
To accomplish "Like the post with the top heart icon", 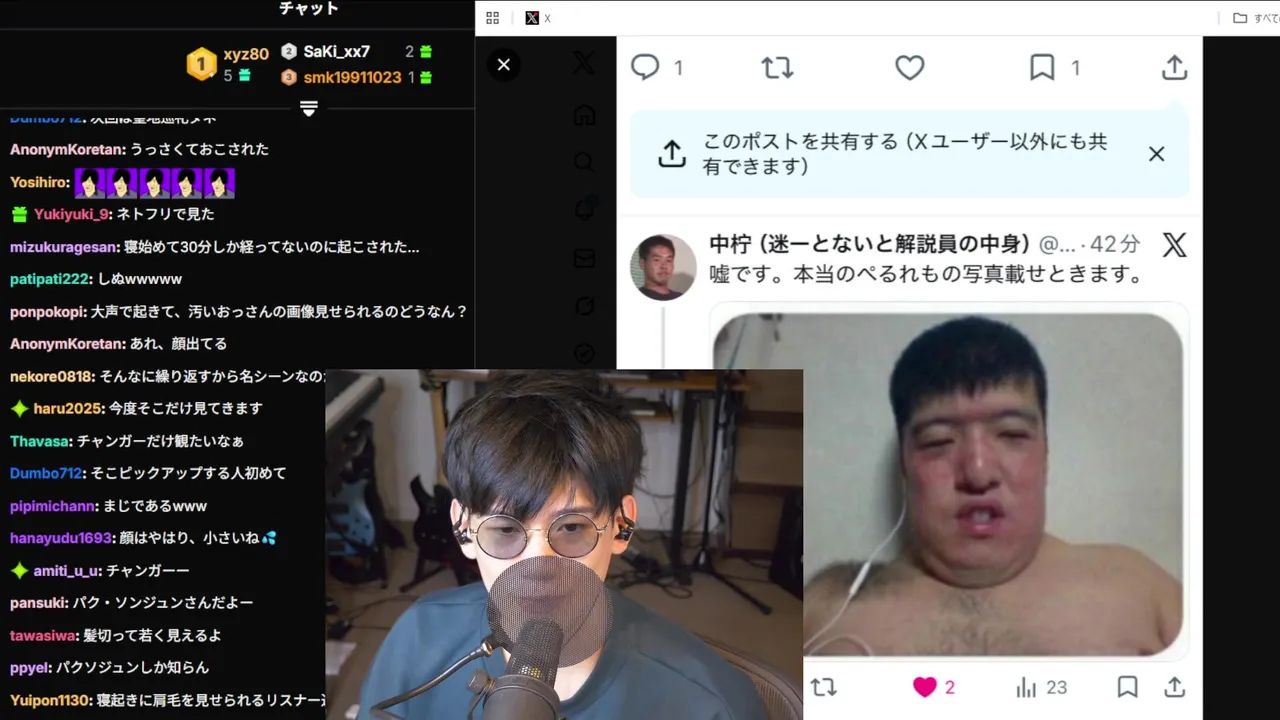I will (909, 67).
